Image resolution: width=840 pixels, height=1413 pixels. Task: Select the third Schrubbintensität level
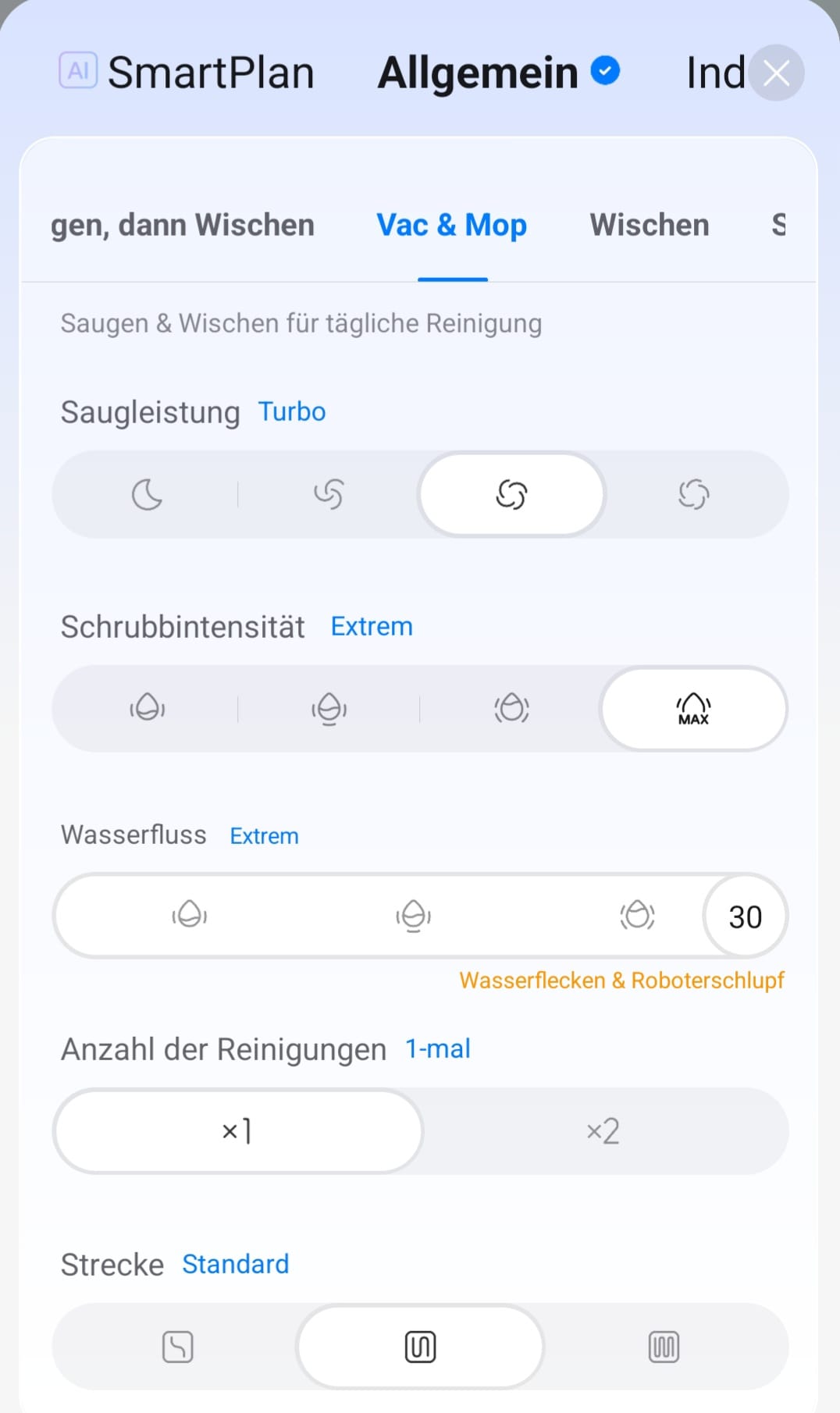[x=511, y=709]
